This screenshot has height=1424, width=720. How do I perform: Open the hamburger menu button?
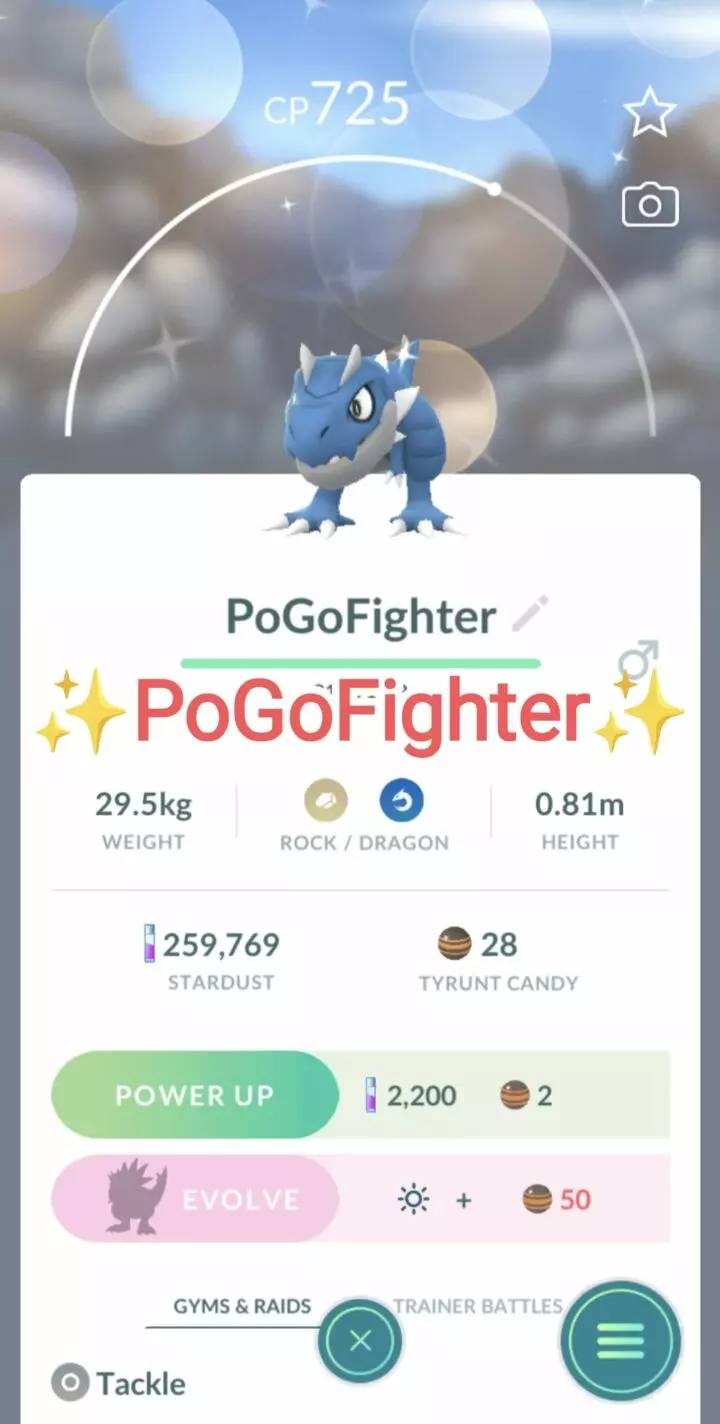coord(619,1341)
